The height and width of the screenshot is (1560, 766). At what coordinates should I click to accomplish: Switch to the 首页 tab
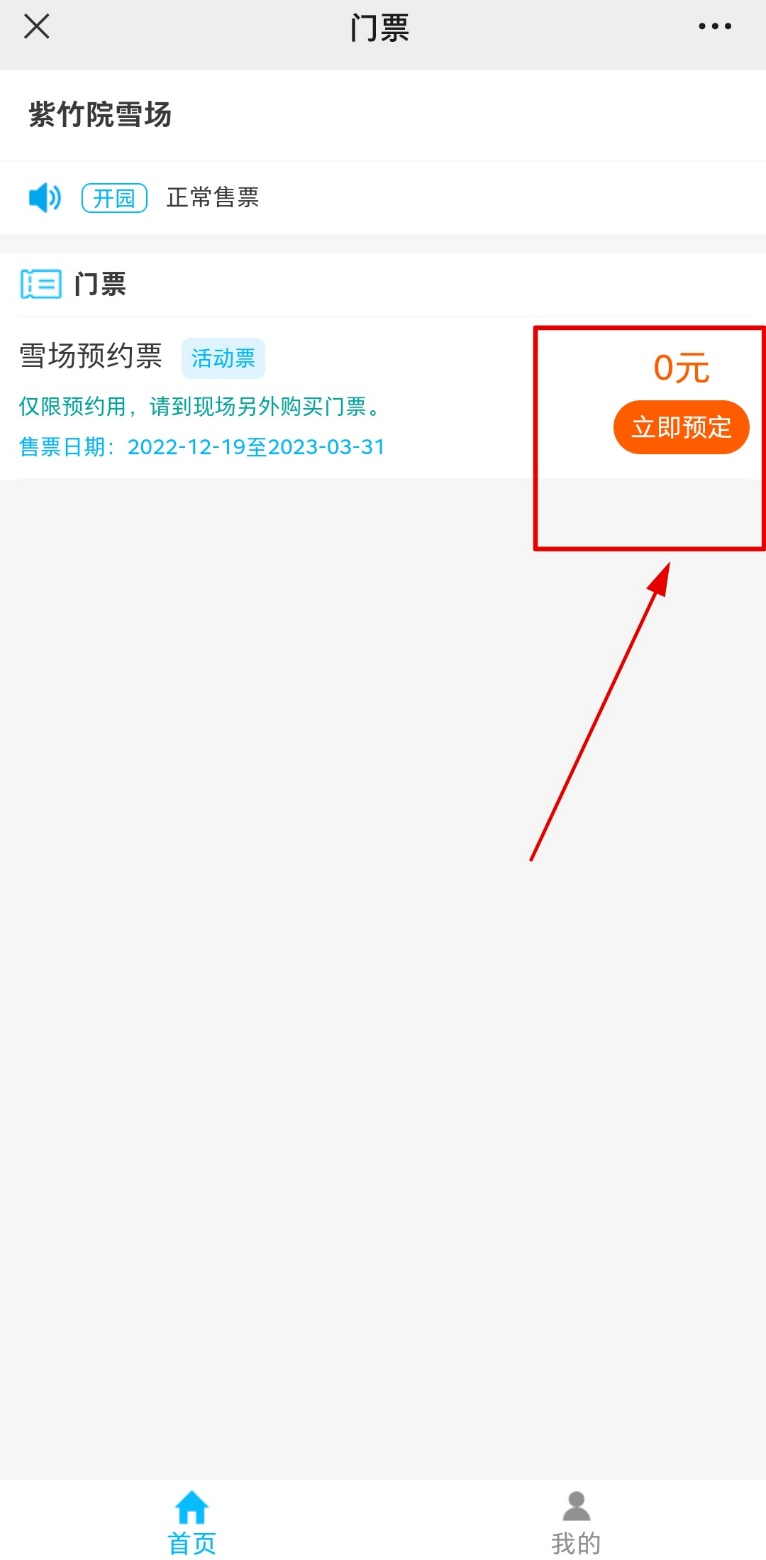coord(191,1521)
